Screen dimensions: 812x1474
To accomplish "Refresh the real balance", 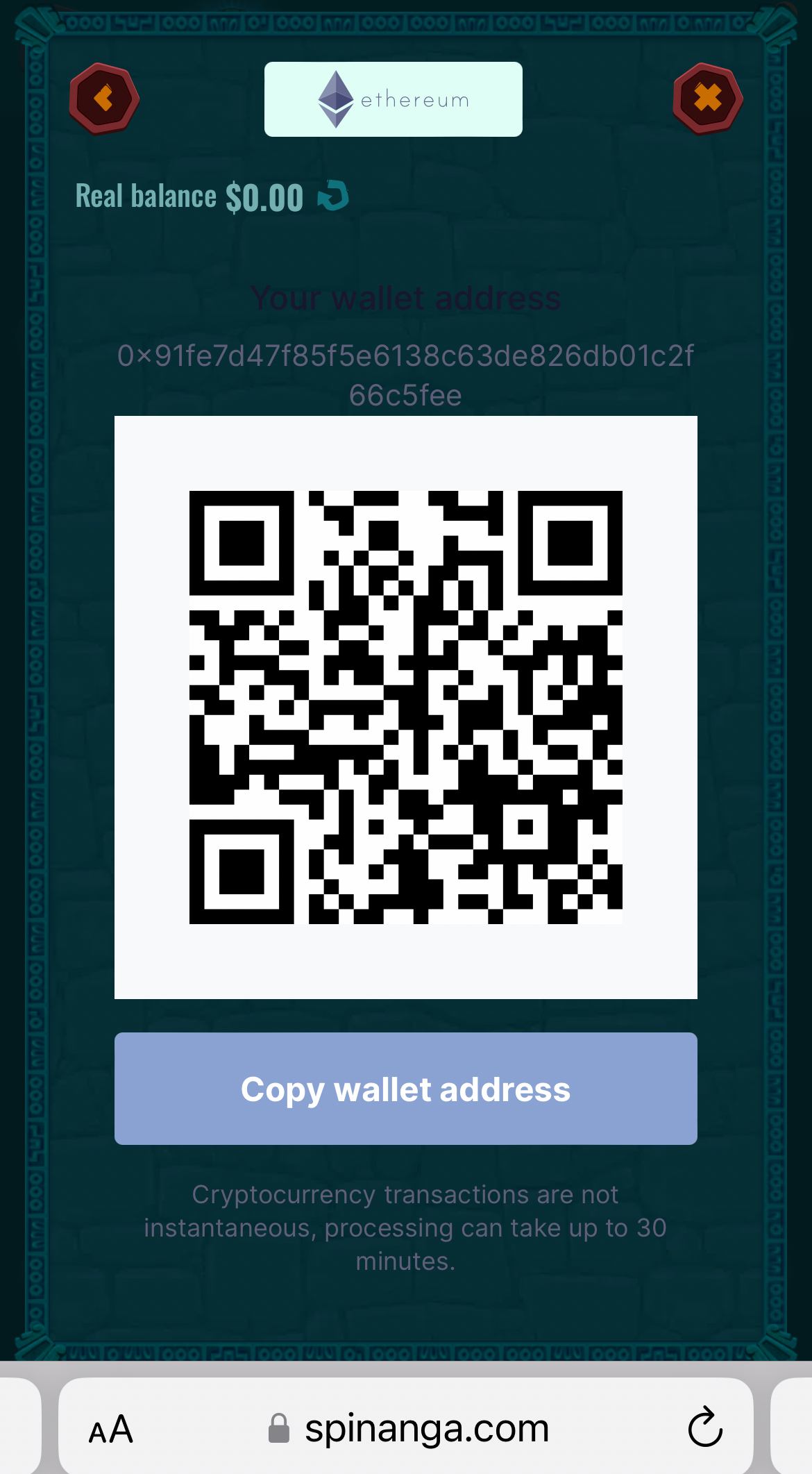I will [x=333, y=196].
